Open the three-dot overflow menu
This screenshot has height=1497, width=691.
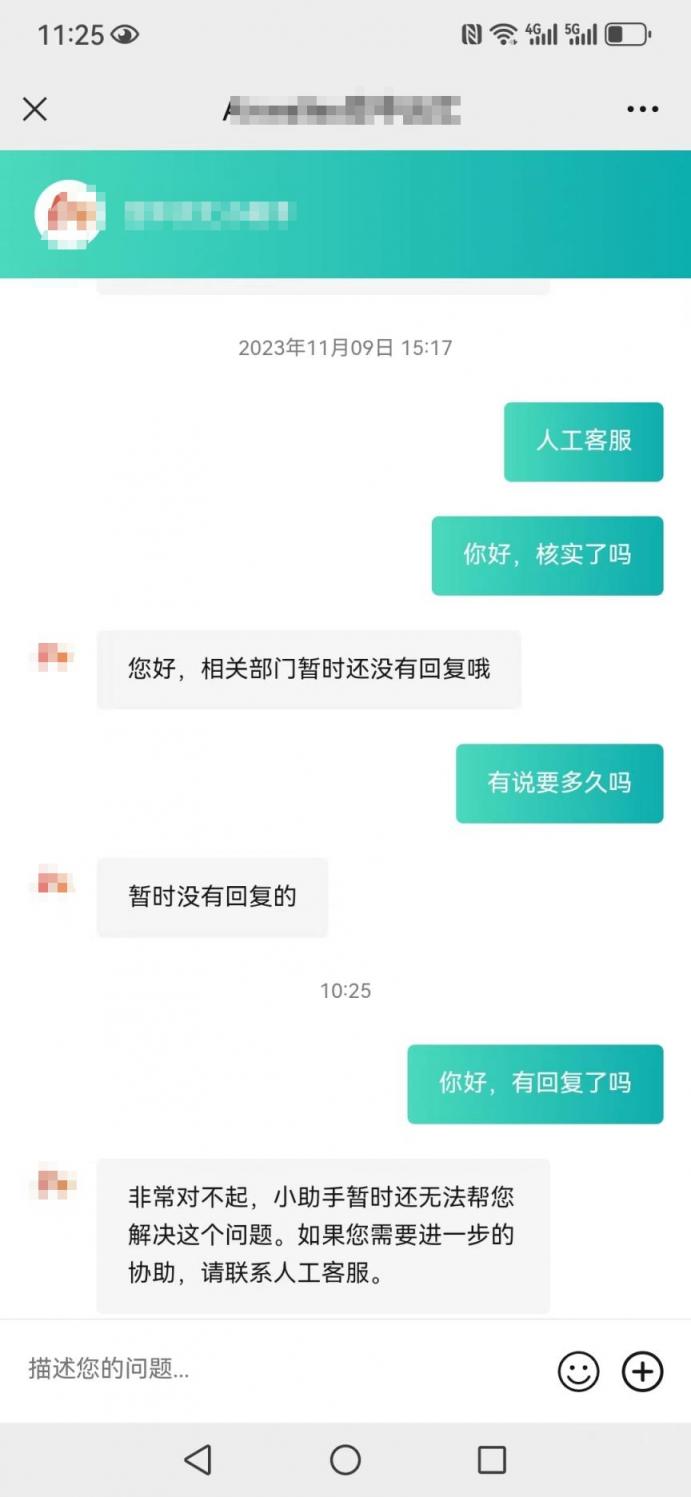tap(642, 109)
